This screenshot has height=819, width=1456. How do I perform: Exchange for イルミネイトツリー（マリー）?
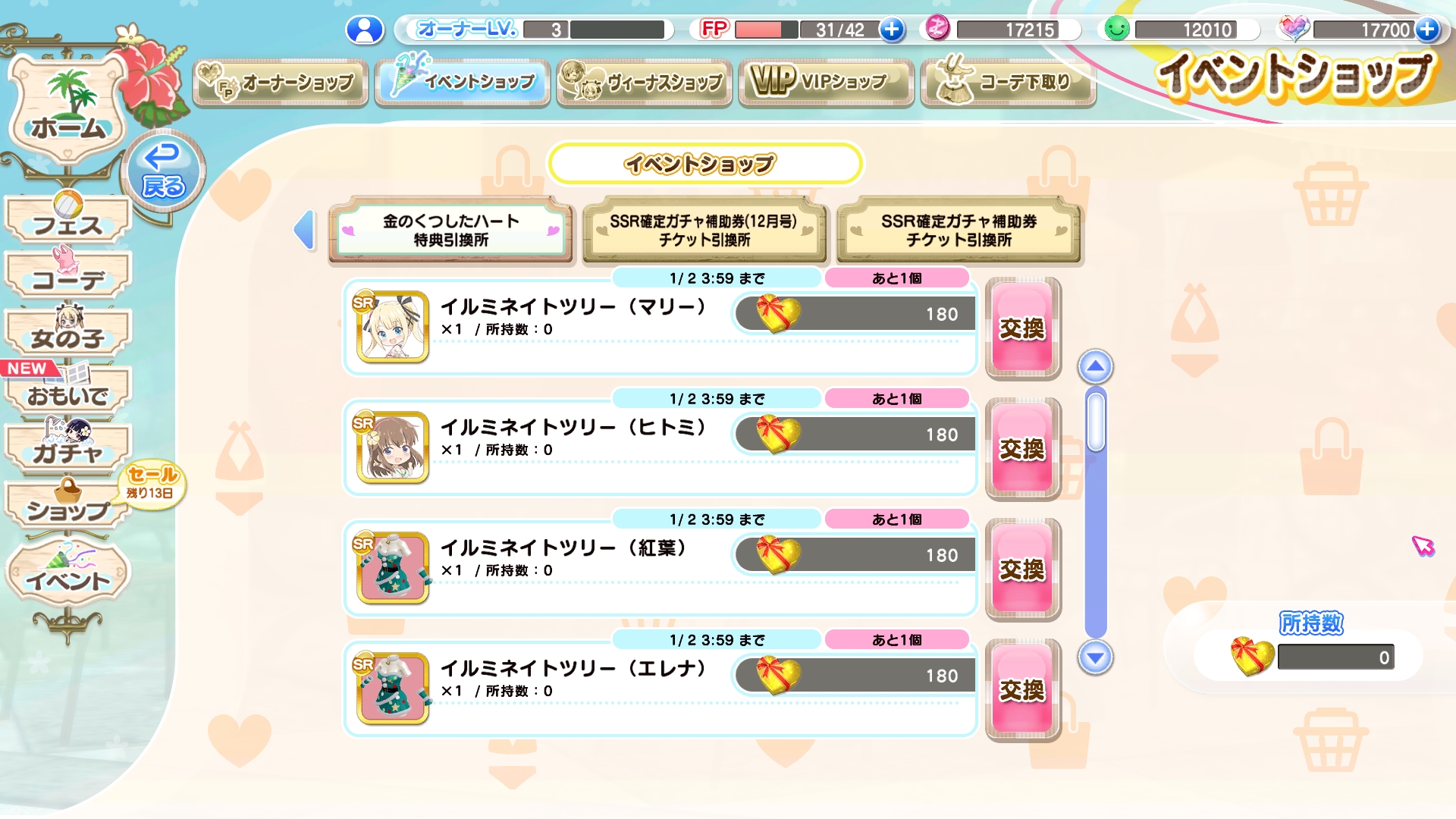(1022, 328)
